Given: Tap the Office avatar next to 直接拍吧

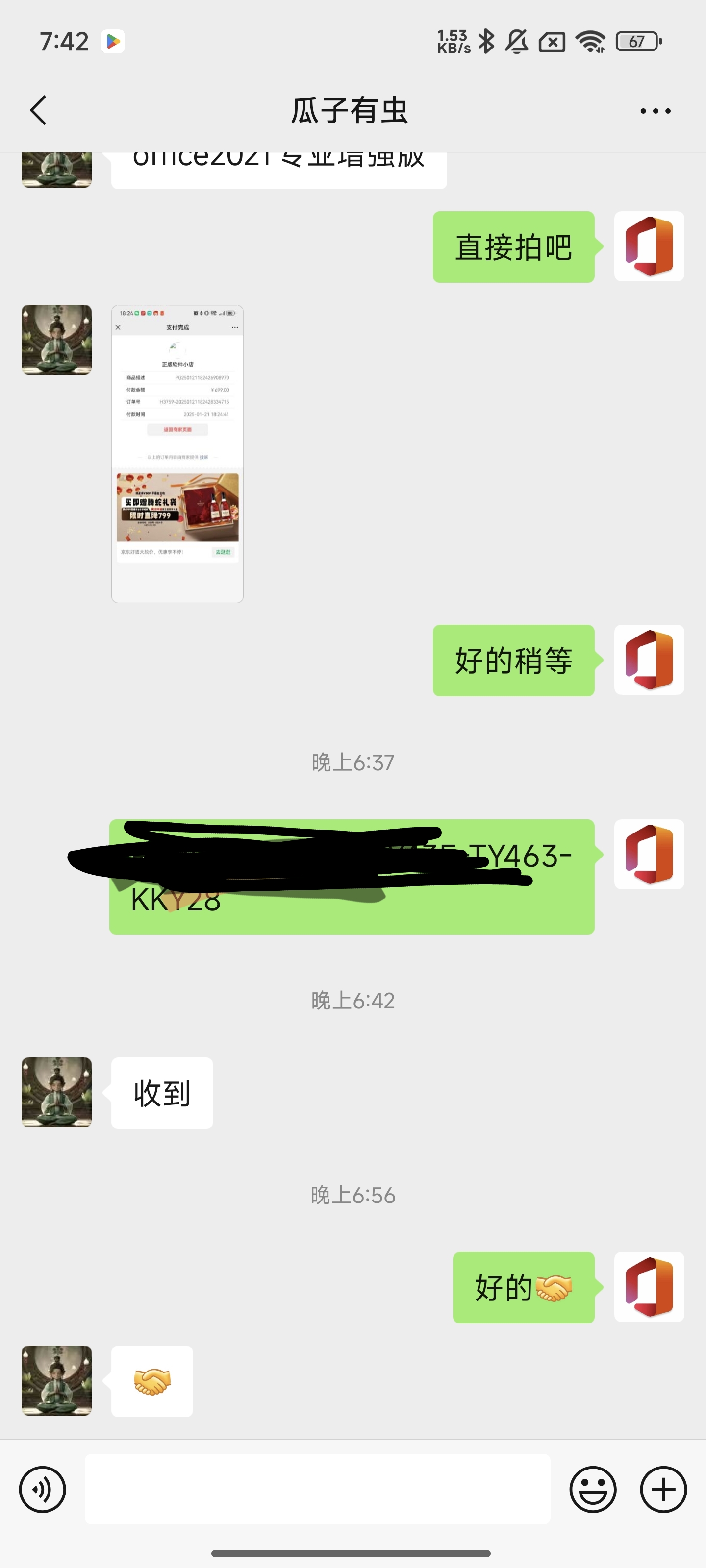Looking at the screenshot, I should (649, 246).
